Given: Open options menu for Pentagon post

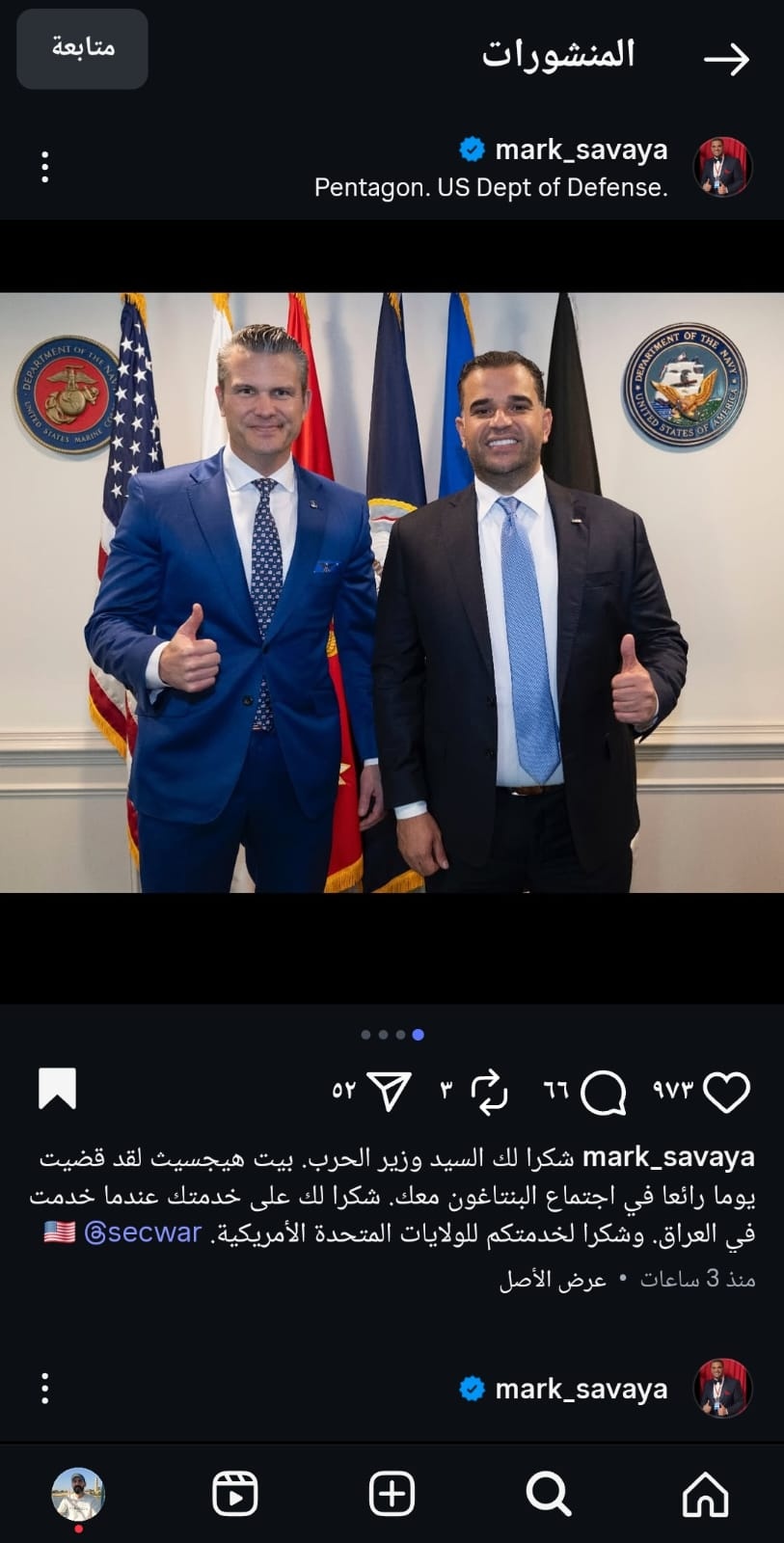Looking at the screenshot, I should click(45, 167).
